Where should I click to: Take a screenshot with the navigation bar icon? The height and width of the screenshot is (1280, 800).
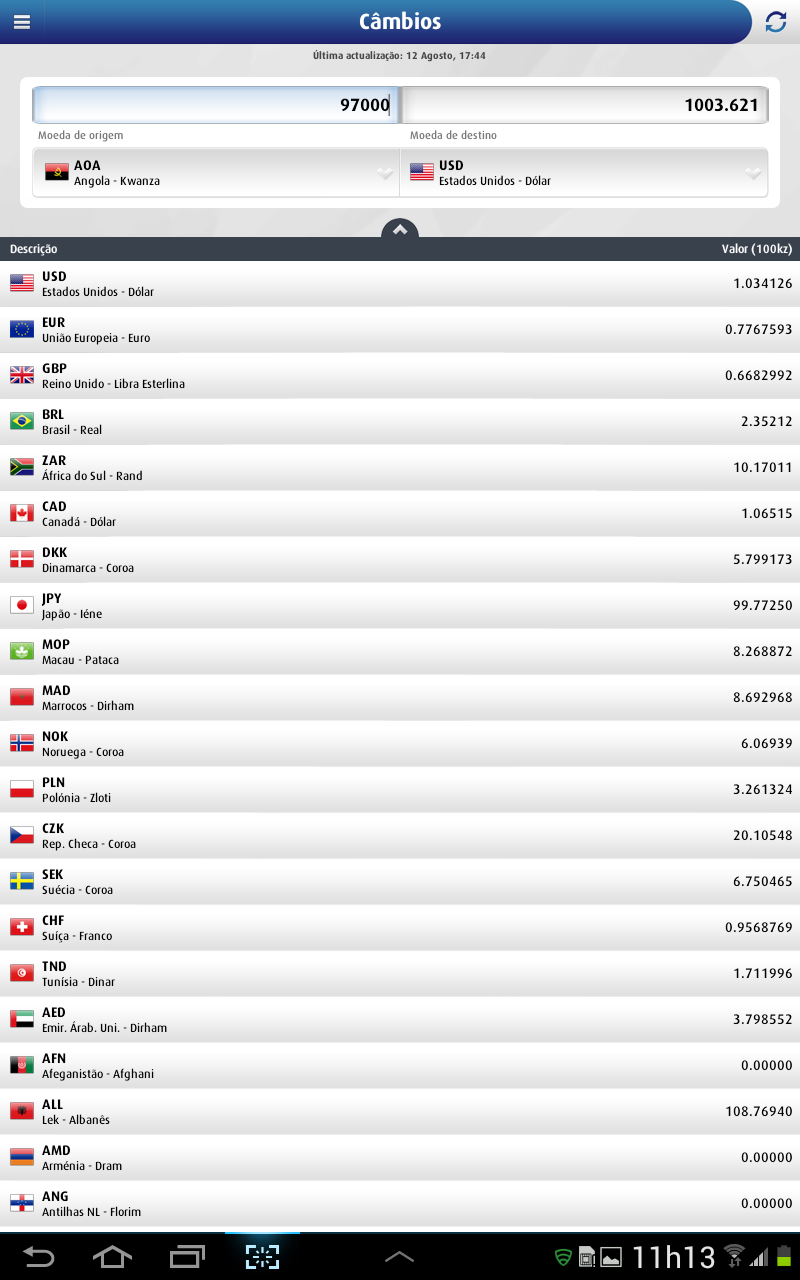(262, 1257)
